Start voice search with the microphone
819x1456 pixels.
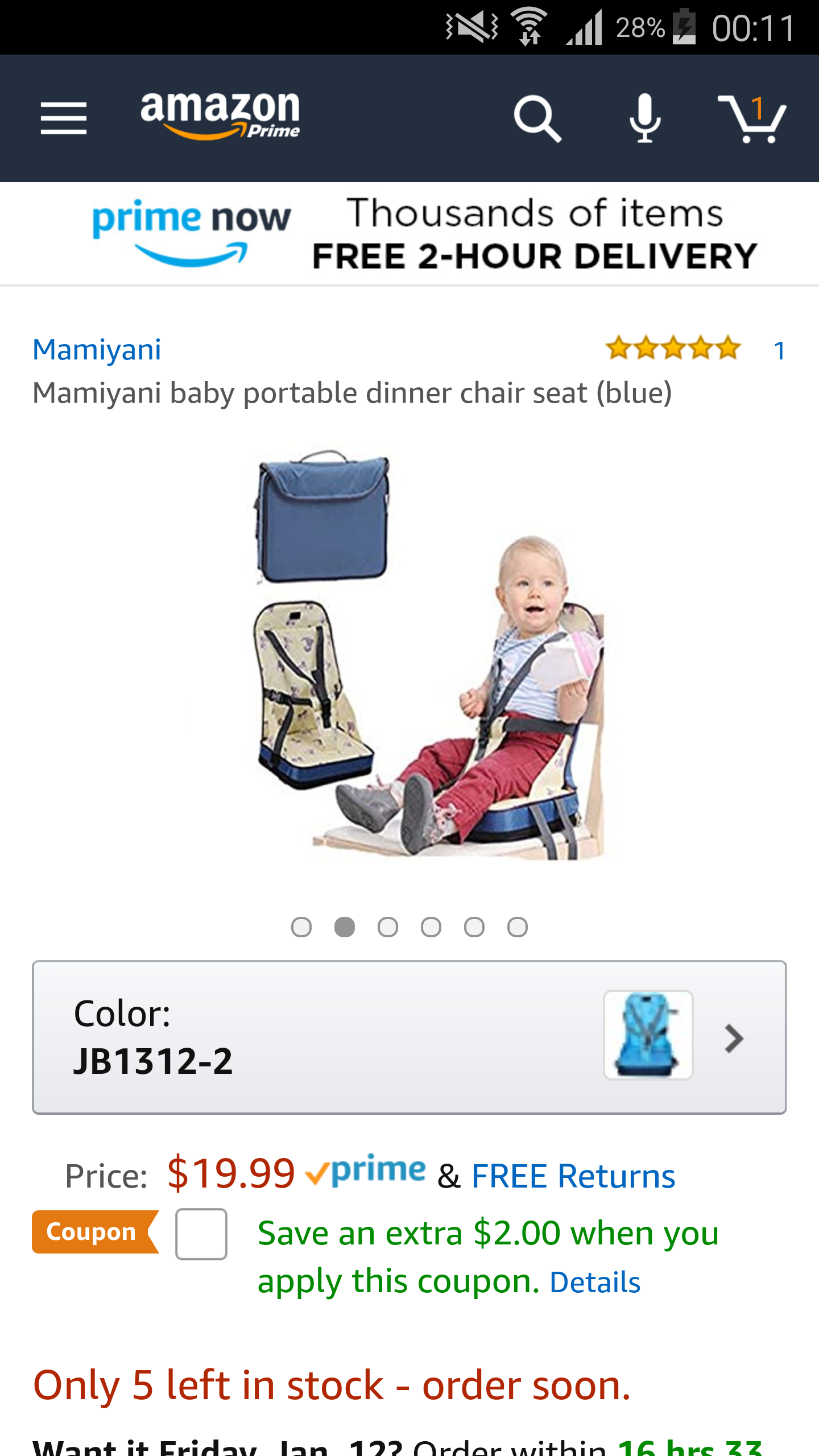645,118
